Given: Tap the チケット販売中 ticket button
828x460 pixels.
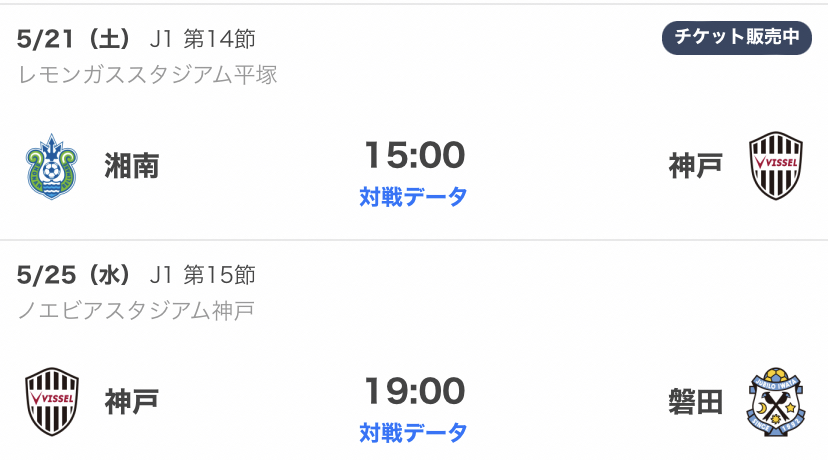Looking at the screenshot, I should (x=737, y=37).
